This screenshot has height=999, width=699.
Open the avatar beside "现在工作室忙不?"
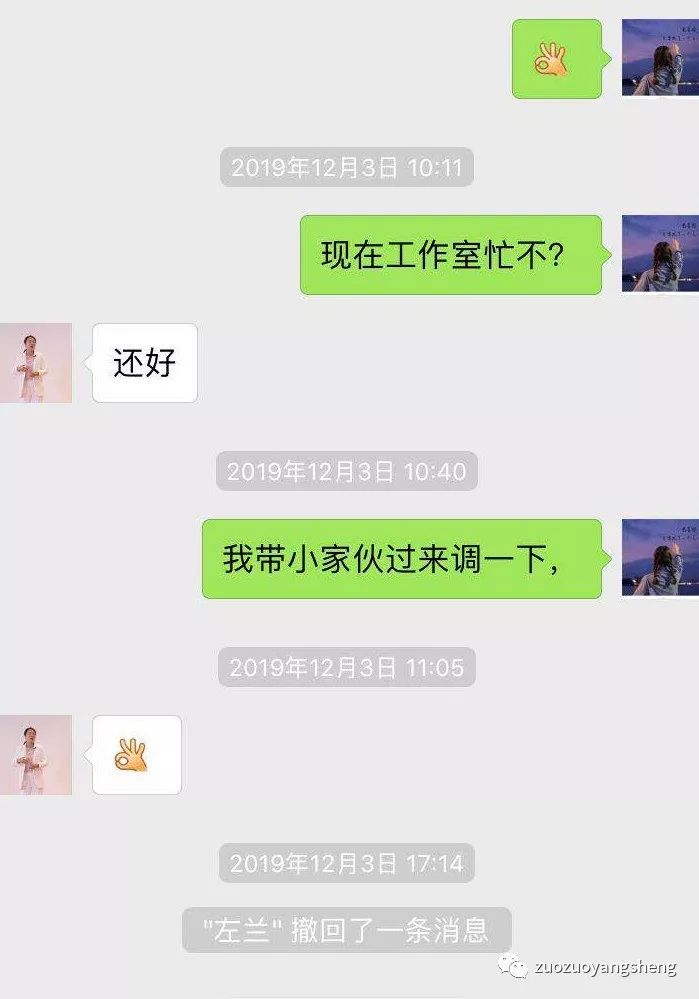(659, 254)
